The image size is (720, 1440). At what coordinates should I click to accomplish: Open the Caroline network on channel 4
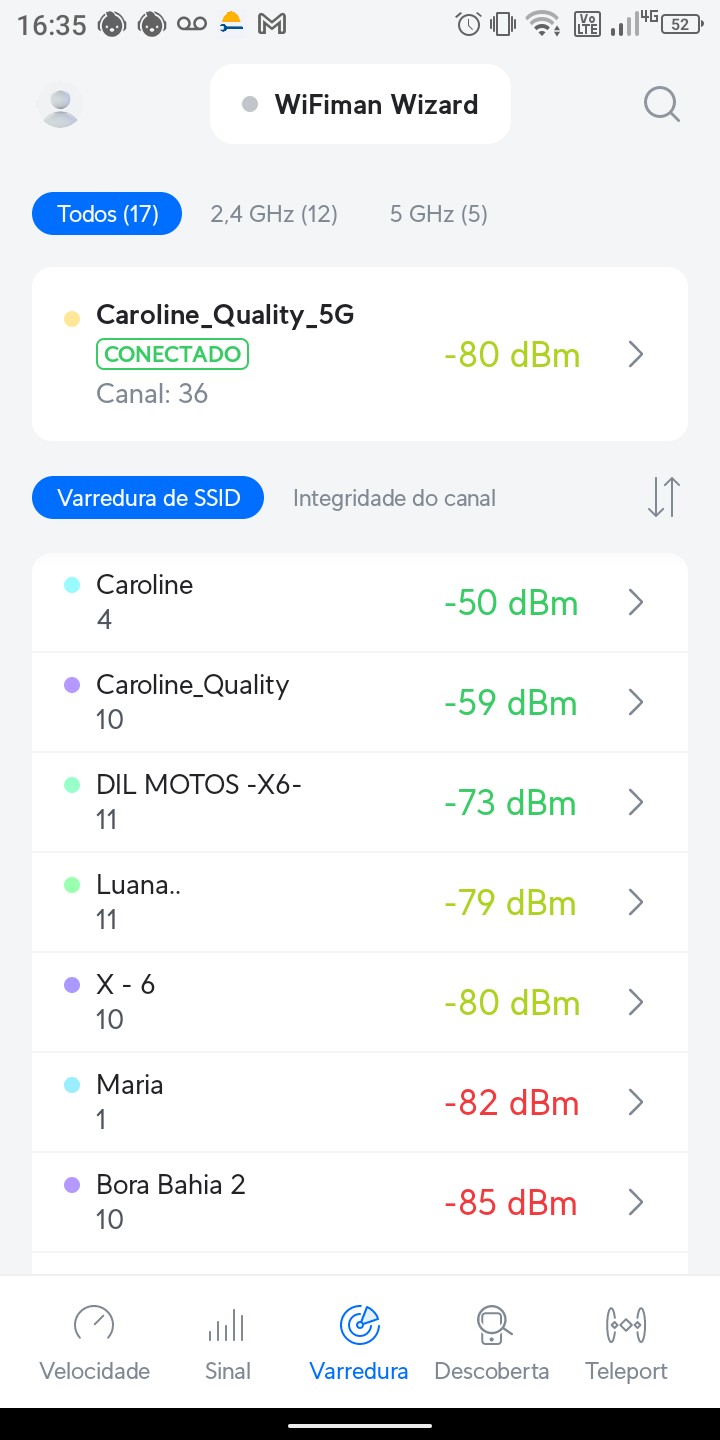coord(360,602)
